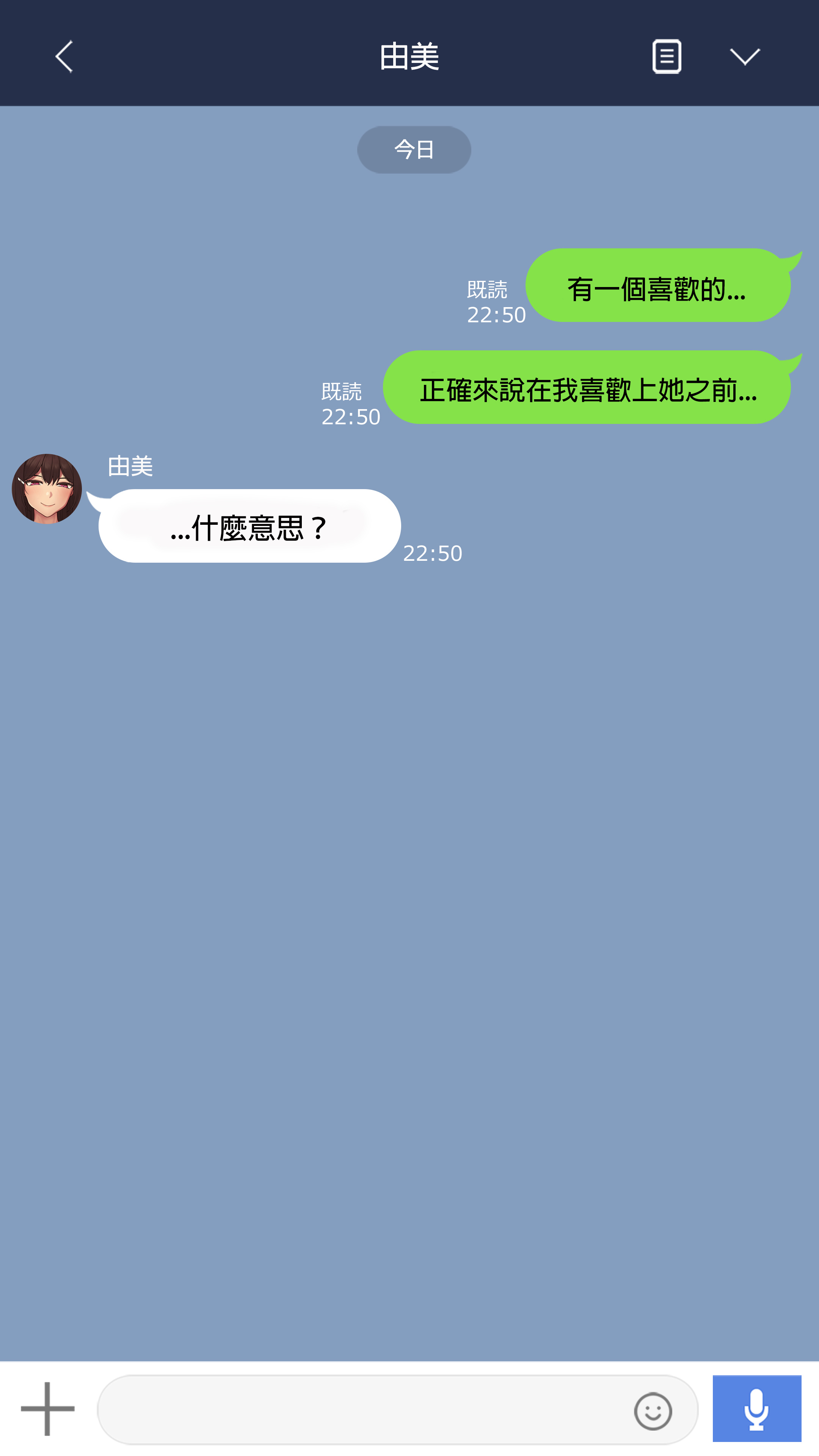
Task: Focus the message text field
Action: 362,1410
